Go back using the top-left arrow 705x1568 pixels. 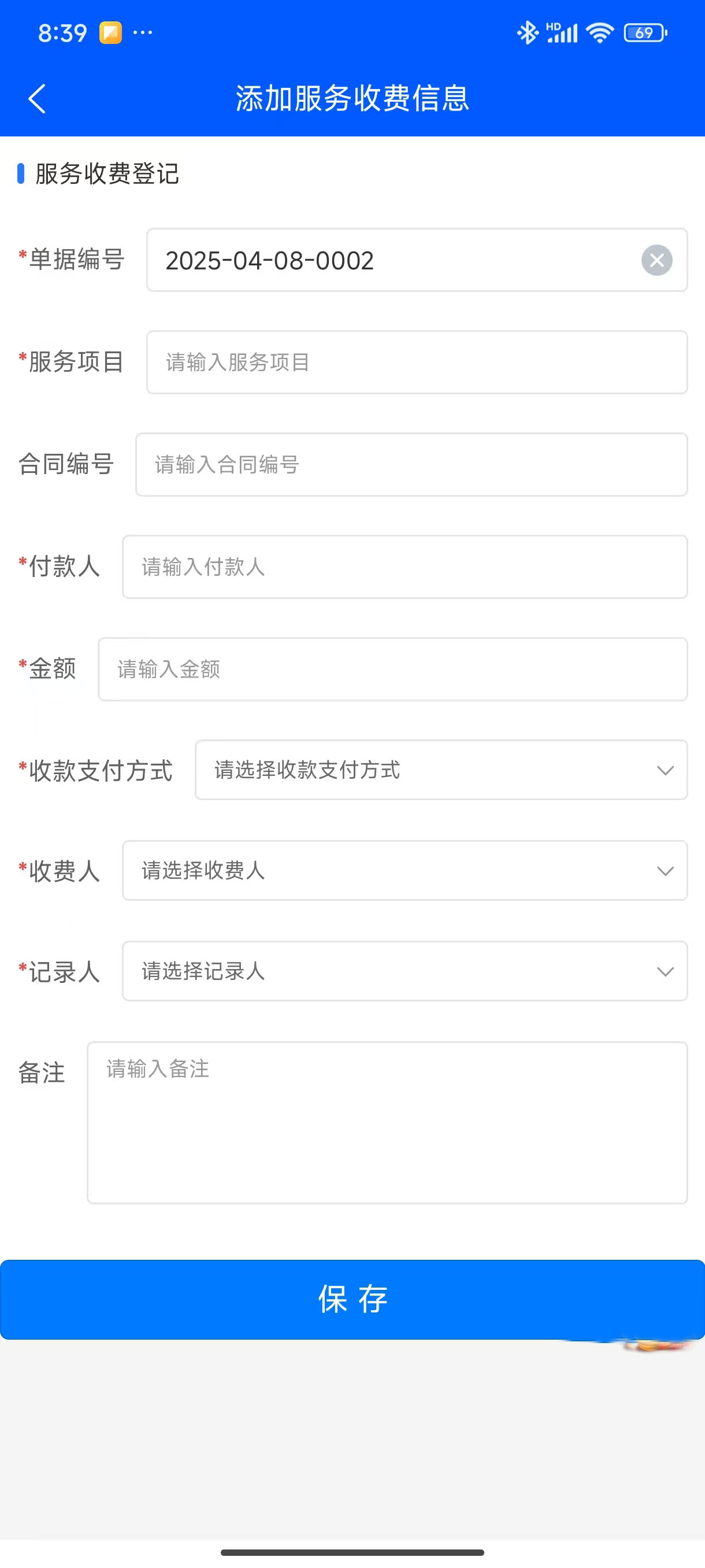pos(37,99)
